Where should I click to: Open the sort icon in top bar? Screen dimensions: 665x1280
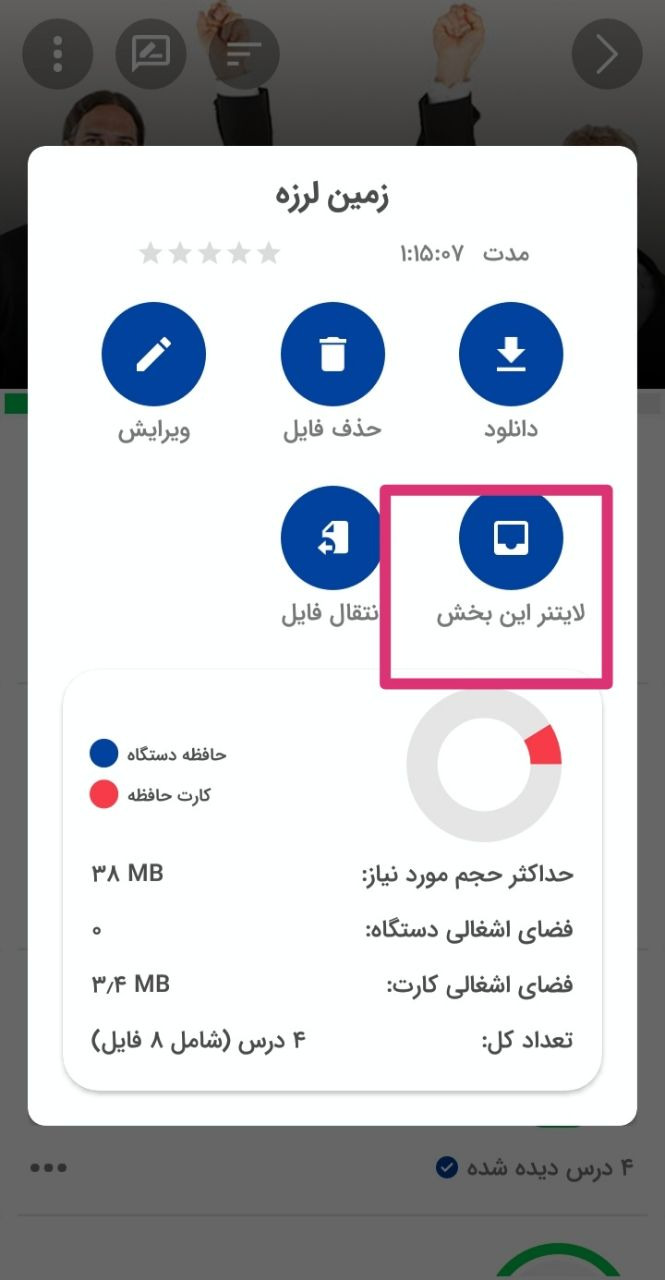pyautogui.click(x=243, y=54)
